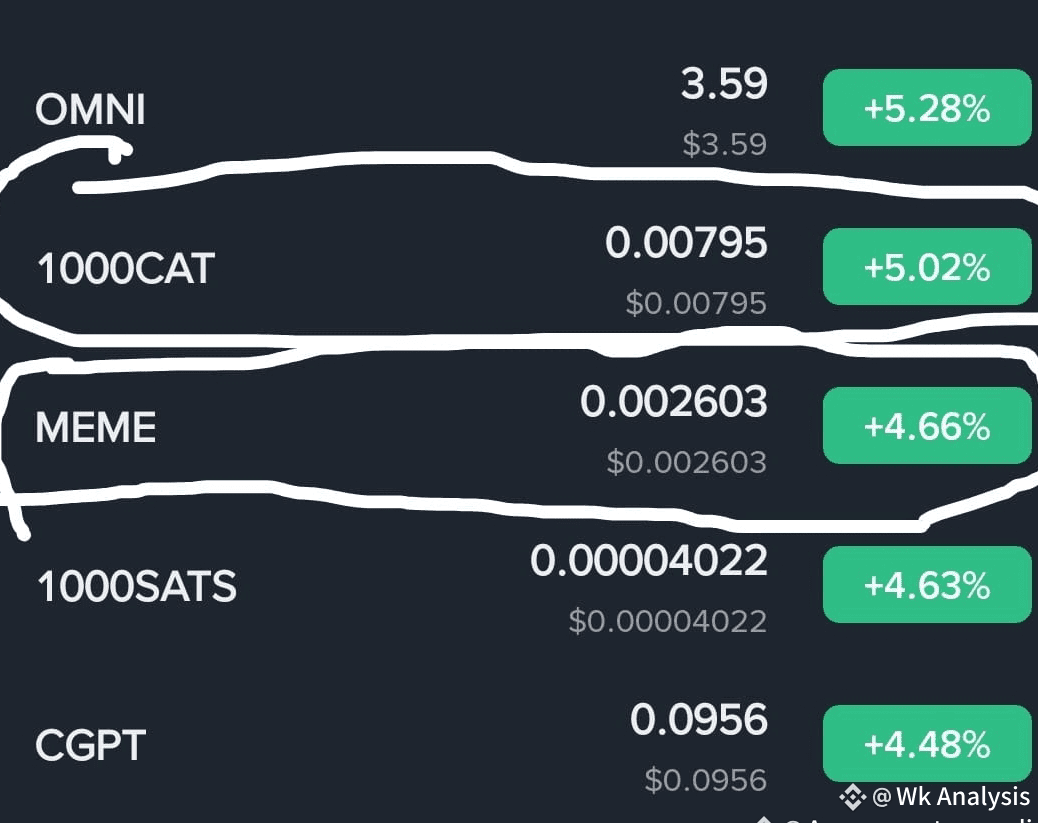
Task: Open the 1000CAT coin row
Action: point(125,268)
